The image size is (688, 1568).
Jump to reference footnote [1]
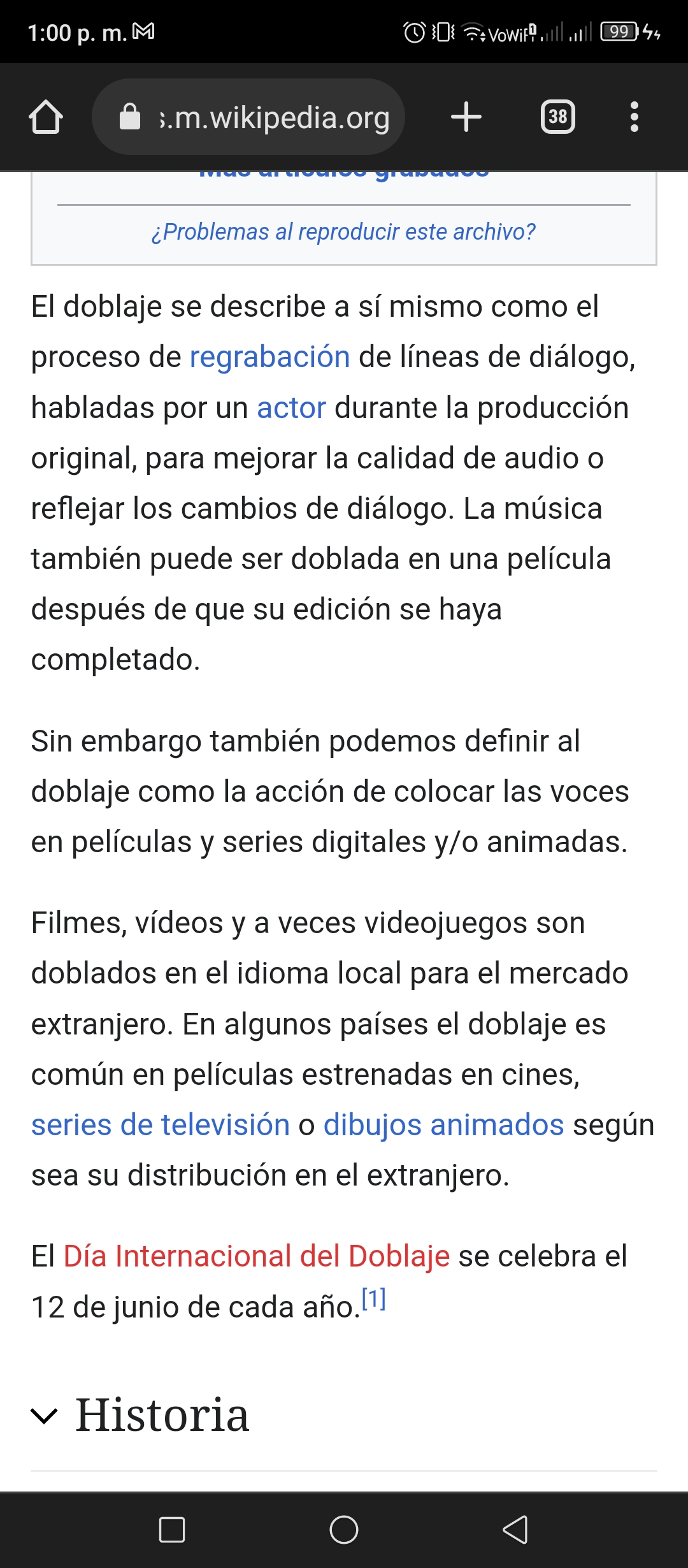pos(374,1298)
